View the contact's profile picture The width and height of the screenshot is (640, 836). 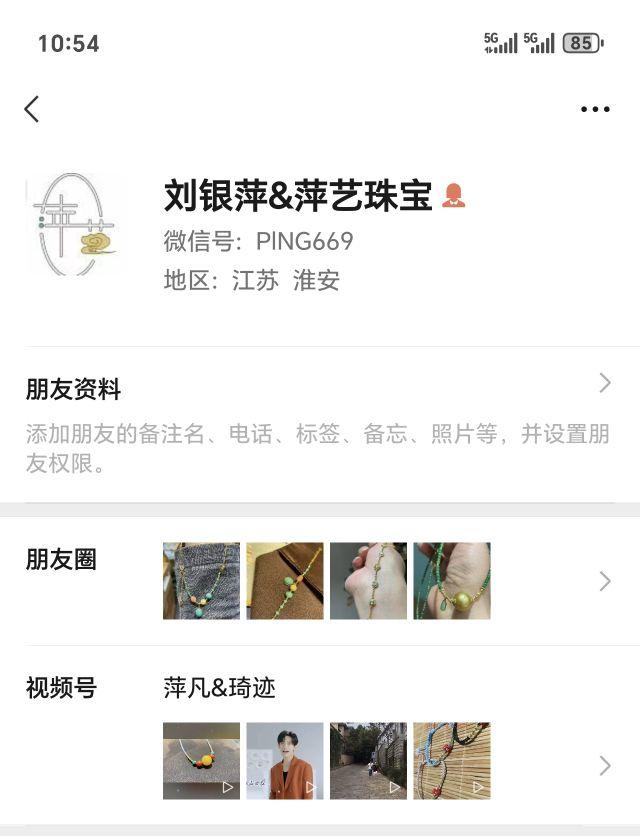[x=76, y=225]
